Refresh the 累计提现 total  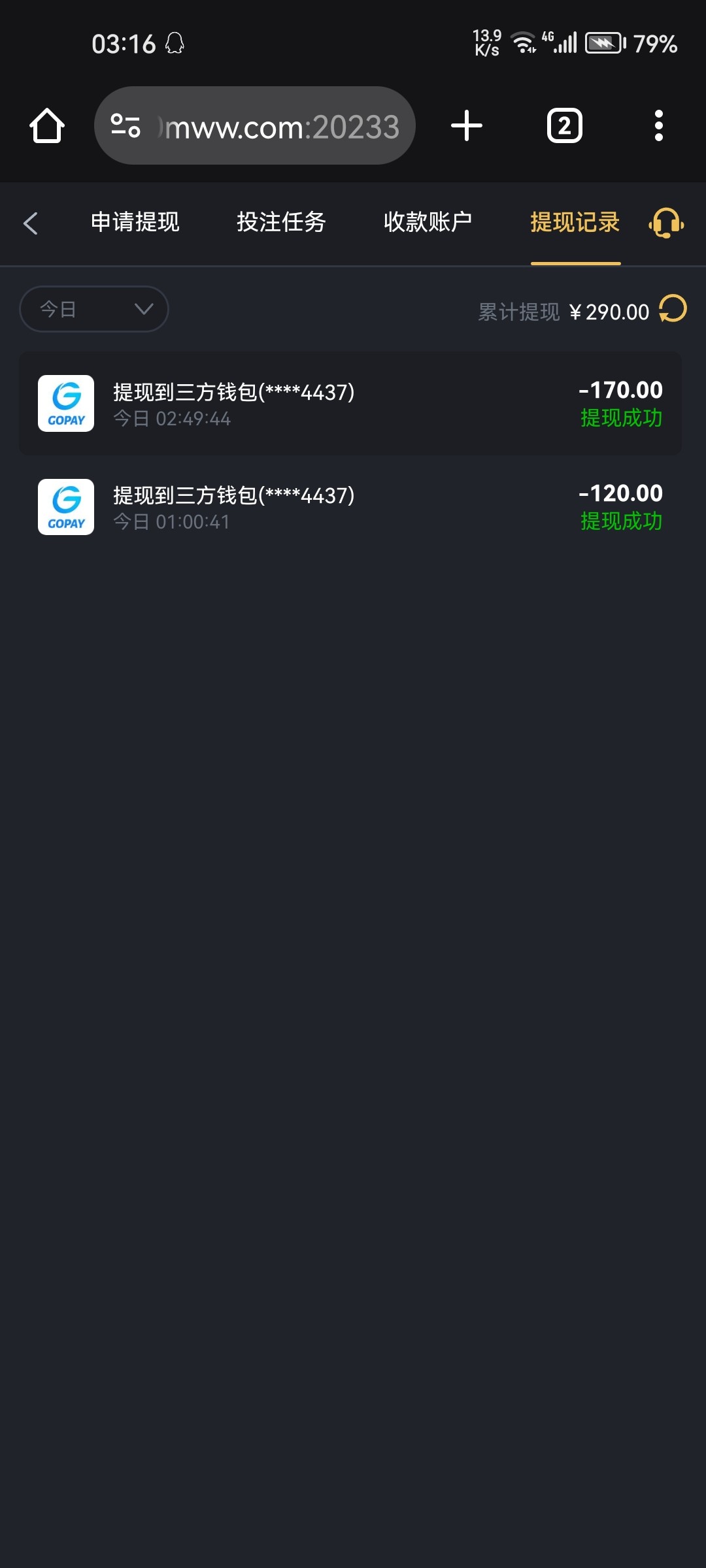coord(673,309)
